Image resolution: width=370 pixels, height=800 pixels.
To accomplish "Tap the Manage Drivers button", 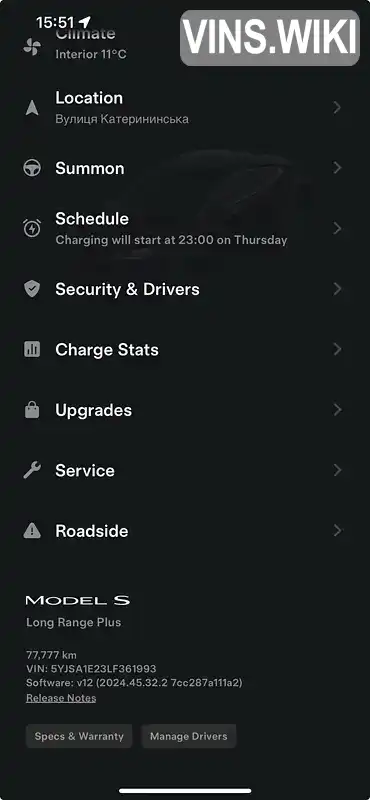I will coord(188,736).
